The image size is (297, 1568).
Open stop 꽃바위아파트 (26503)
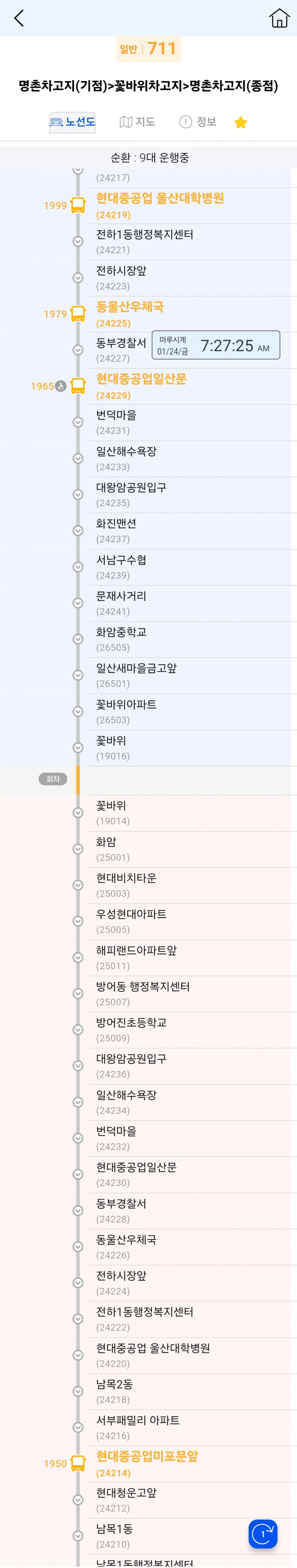coord(126,711)
